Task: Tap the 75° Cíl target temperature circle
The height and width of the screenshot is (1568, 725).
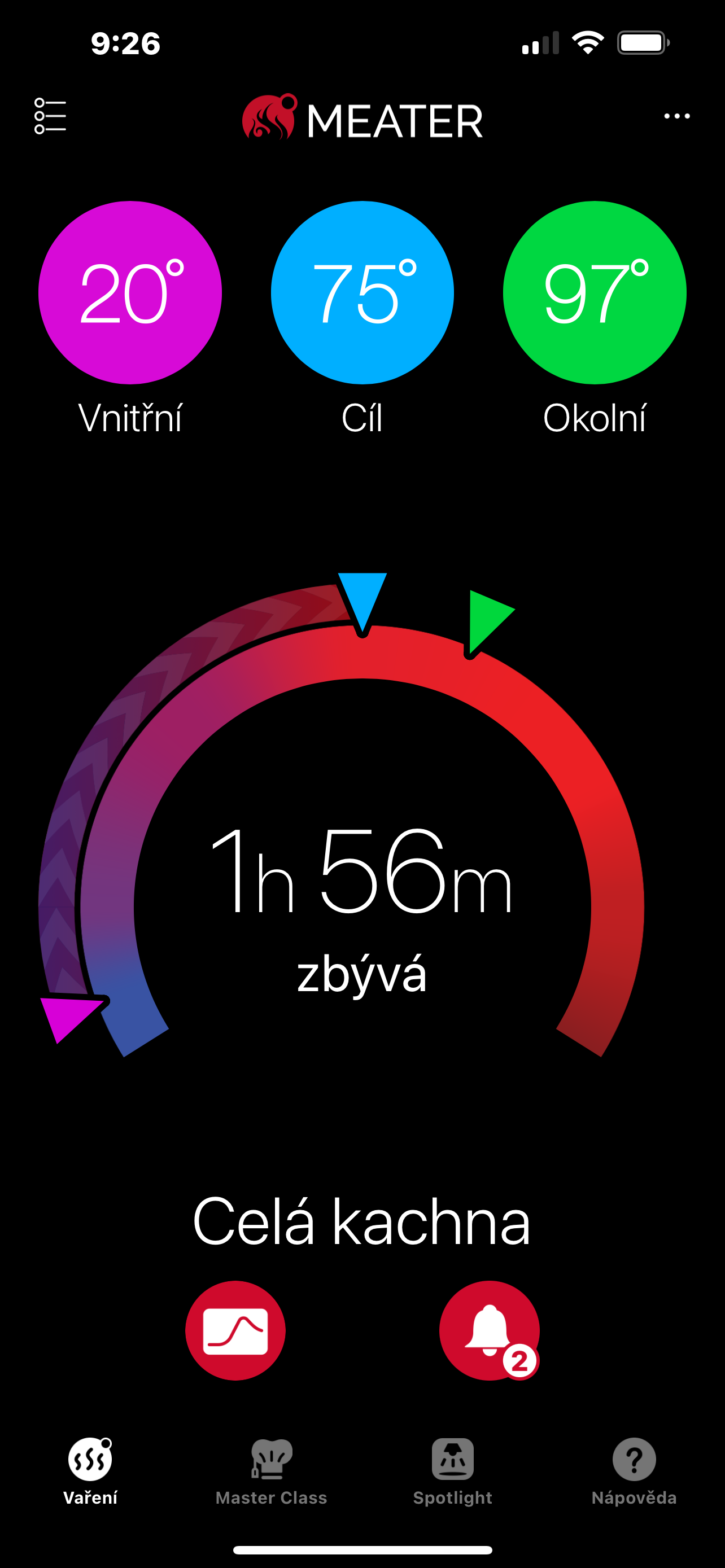Action: pos(362,293)
